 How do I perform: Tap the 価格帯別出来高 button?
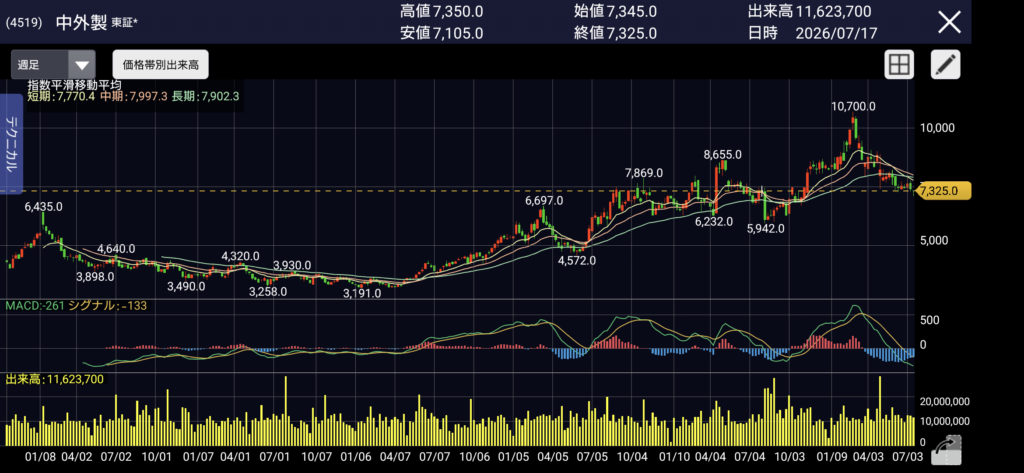click(161, 65)
